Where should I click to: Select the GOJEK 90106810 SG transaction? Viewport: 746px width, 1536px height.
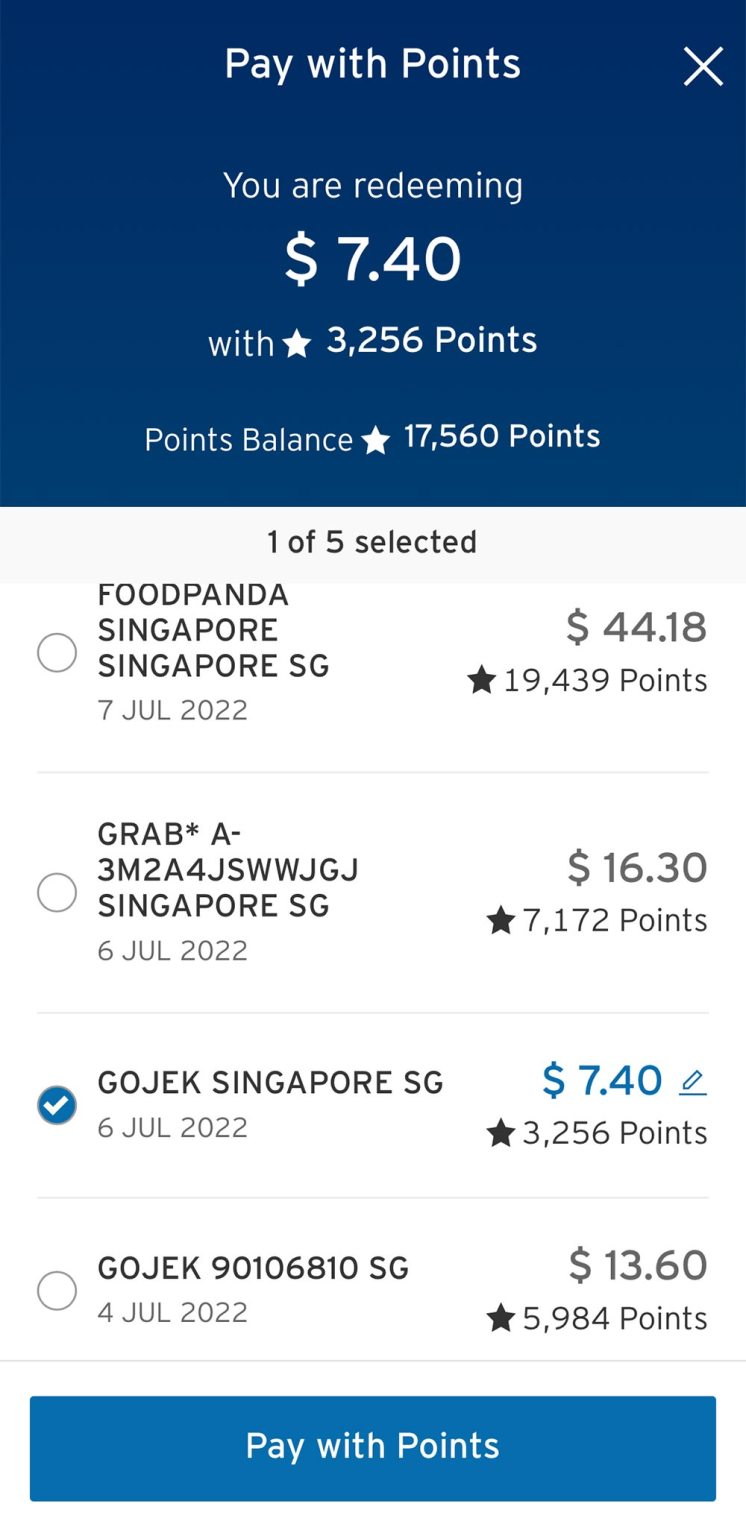tap(57, 1290)
